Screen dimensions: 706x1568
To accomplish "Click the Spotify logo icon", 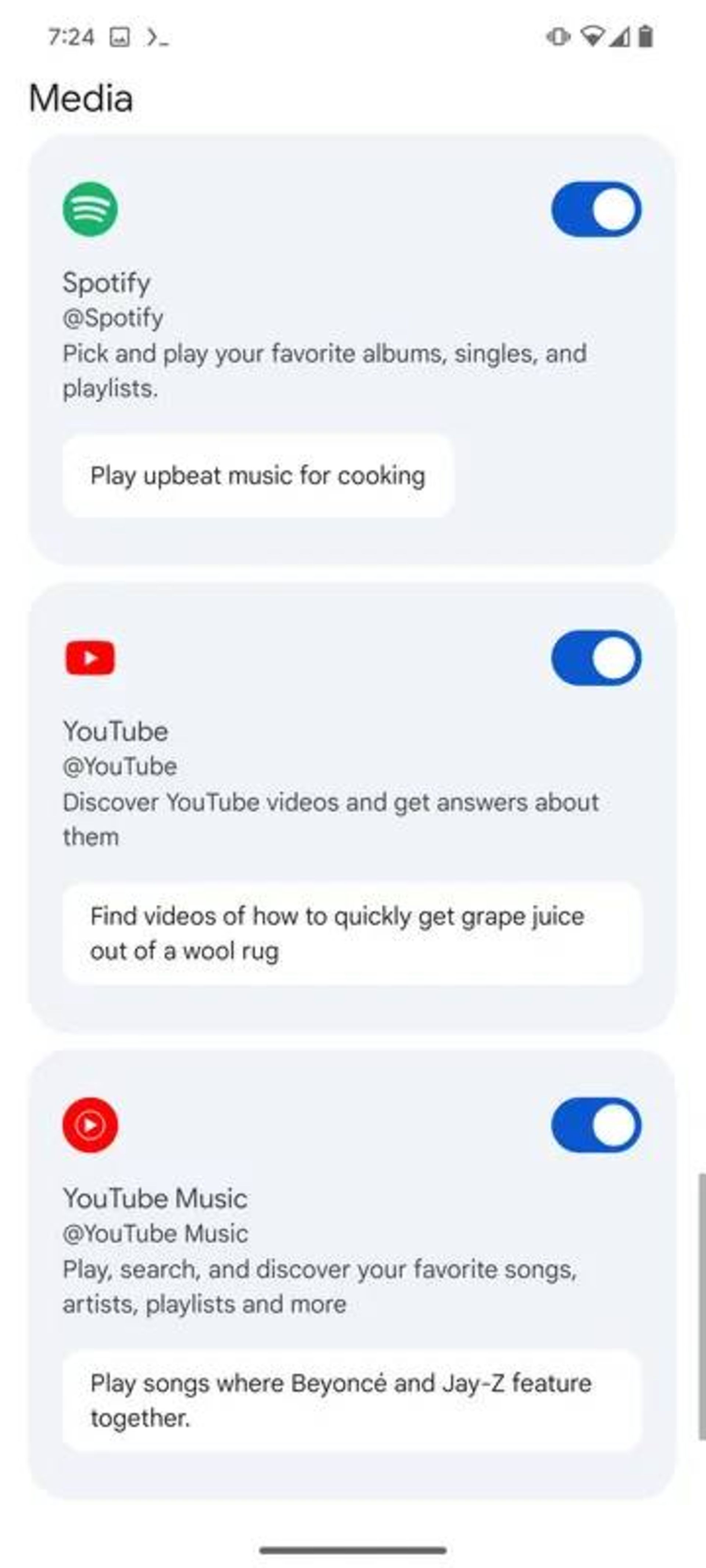I will pos(90,208).
